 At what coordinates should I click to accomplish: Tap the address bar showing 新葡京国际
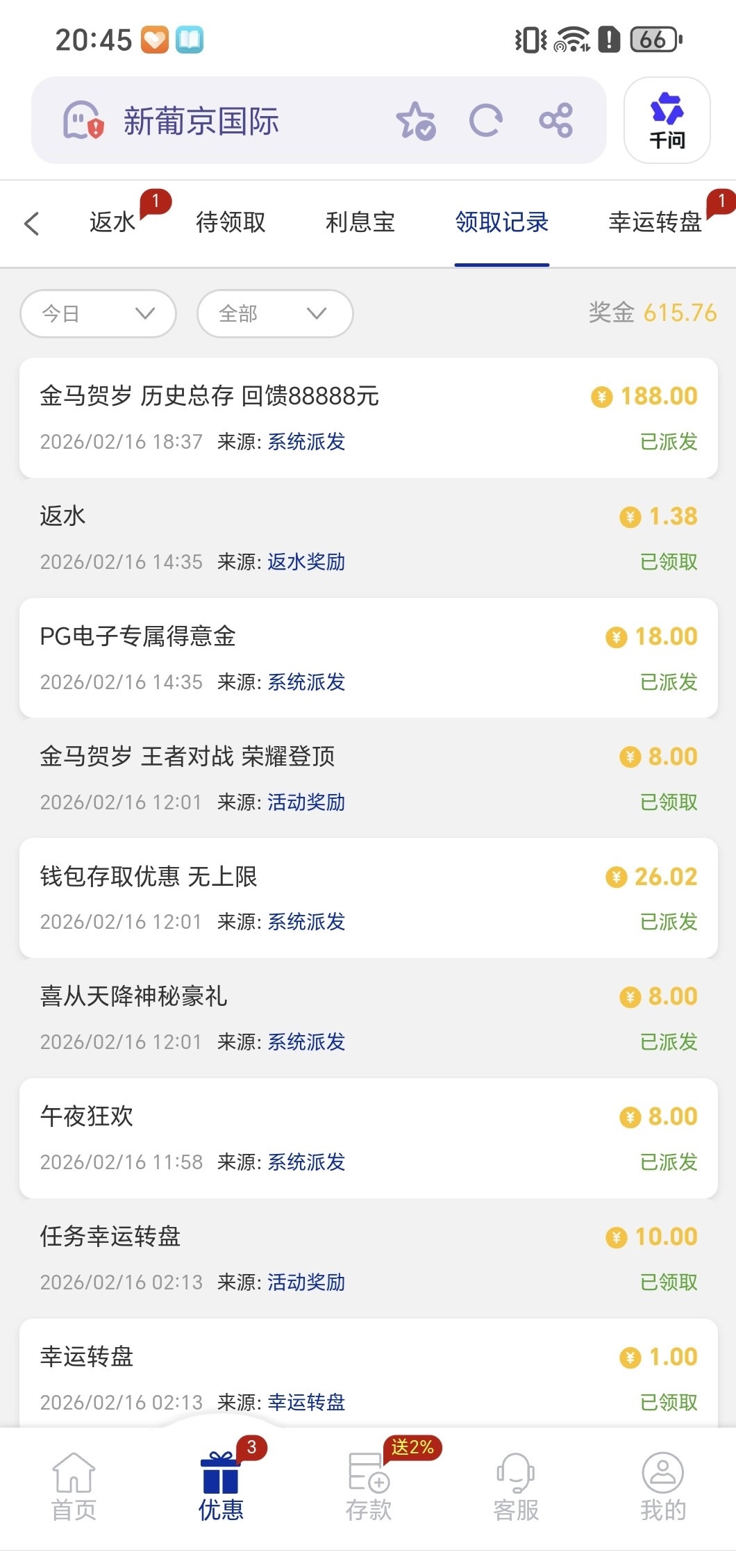click(201, 121)
